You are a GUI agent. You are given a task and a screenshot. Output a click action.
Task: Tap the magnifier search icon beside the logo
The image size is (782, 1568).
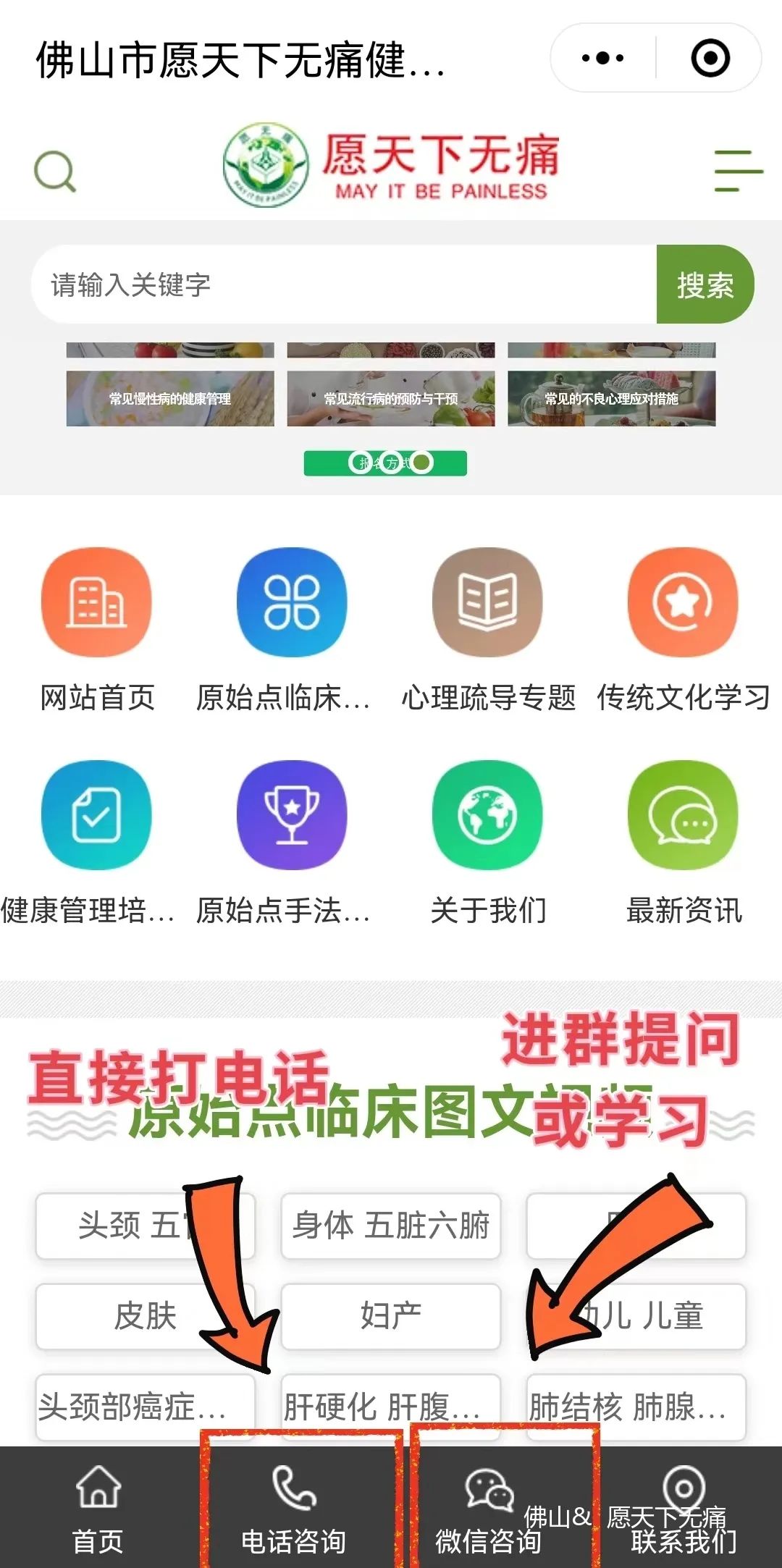[55, 172]
